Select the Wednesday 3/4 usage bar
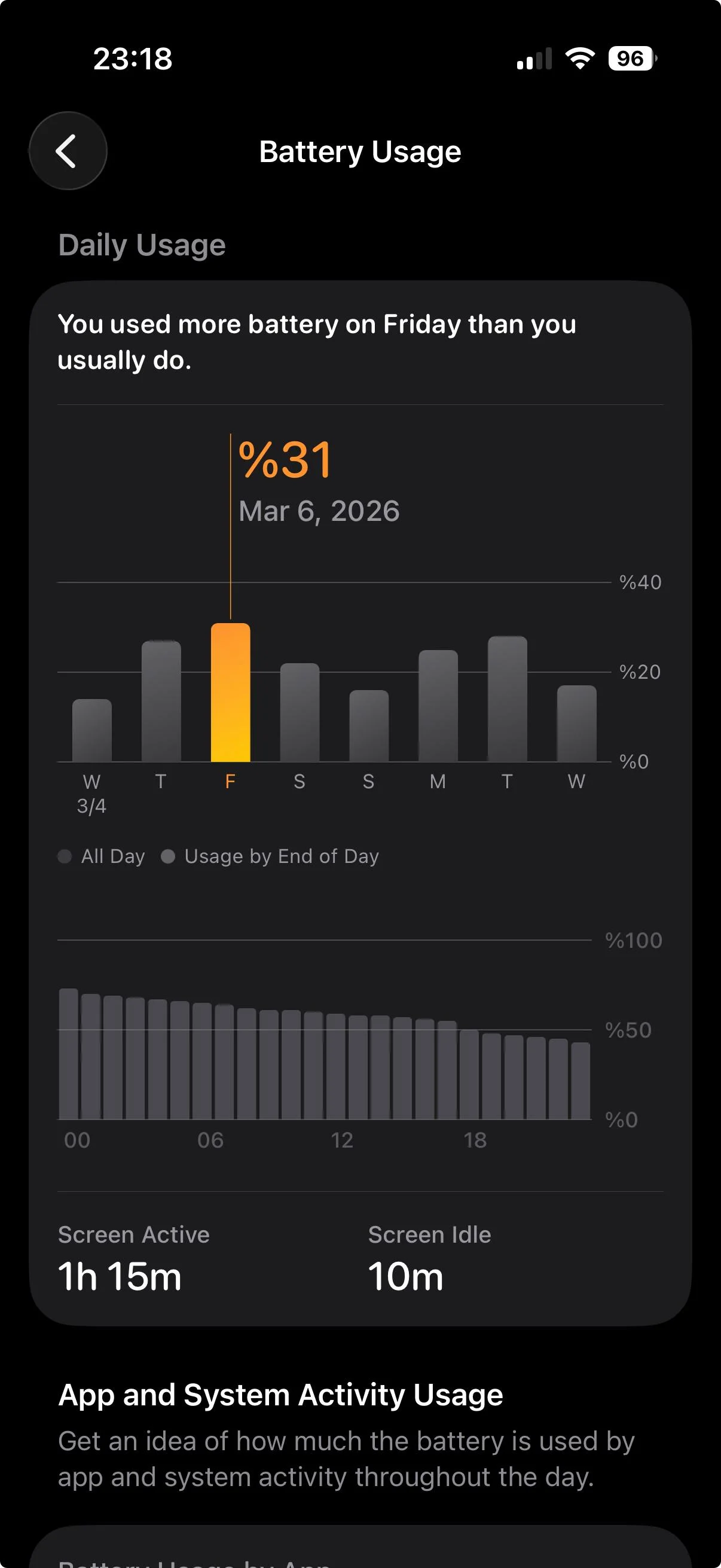Image resolution: width=721 pixels, height=1568 pixels. 92,730
